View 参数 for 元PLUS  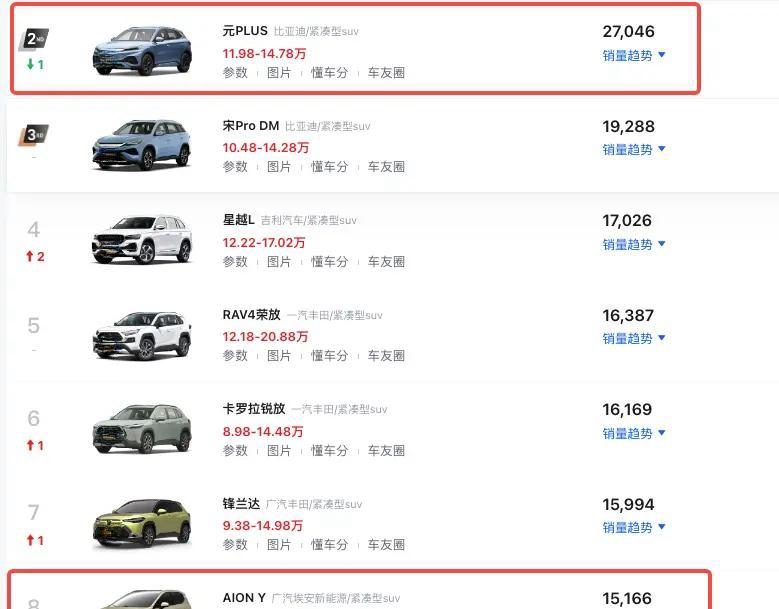pos(235,73)
